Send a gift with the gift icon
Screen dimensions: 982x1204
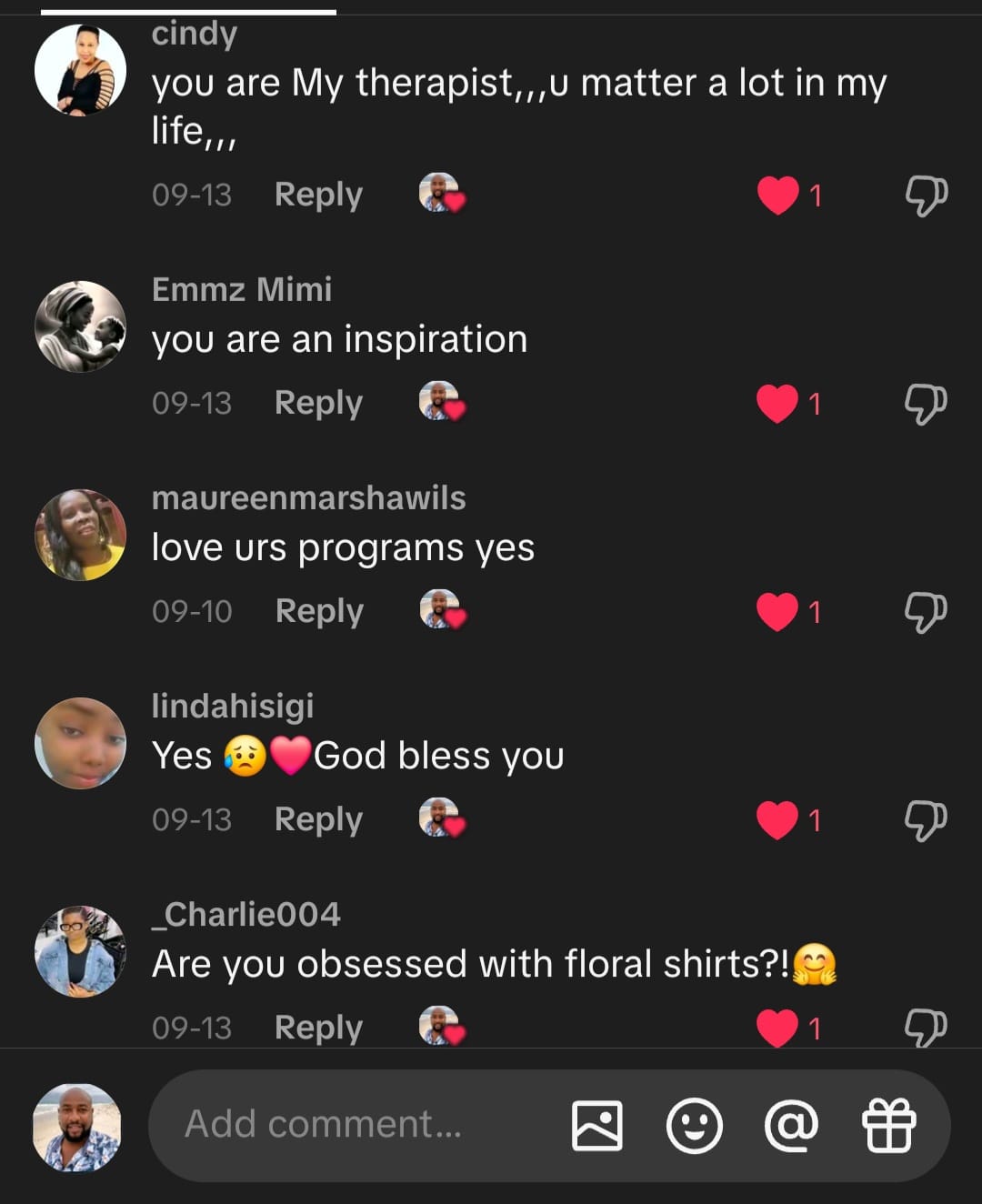click(888, 1125)
